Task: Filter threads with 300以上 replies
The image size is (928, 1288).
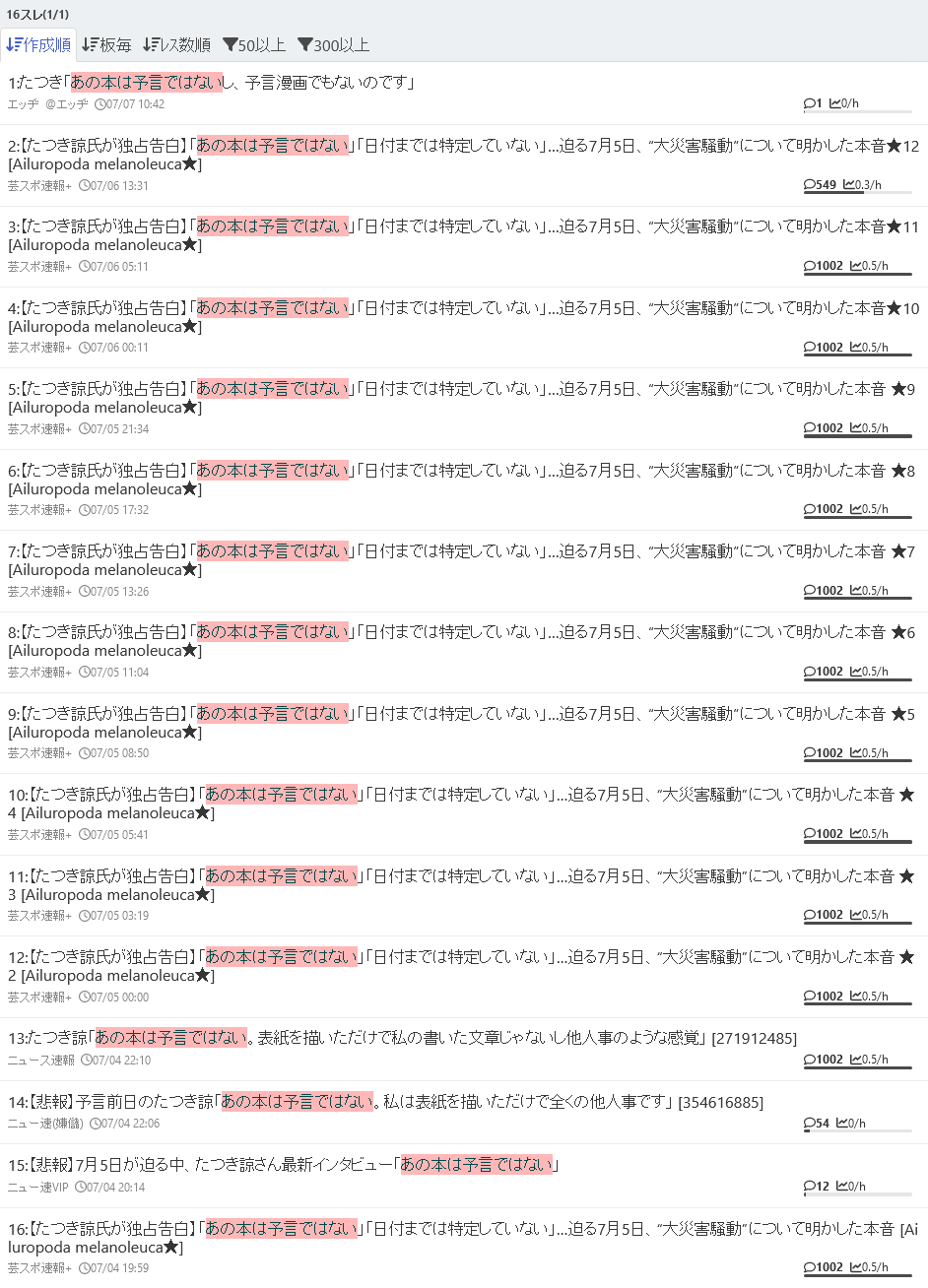Action: pyautogui.click(x=333, y=45)
